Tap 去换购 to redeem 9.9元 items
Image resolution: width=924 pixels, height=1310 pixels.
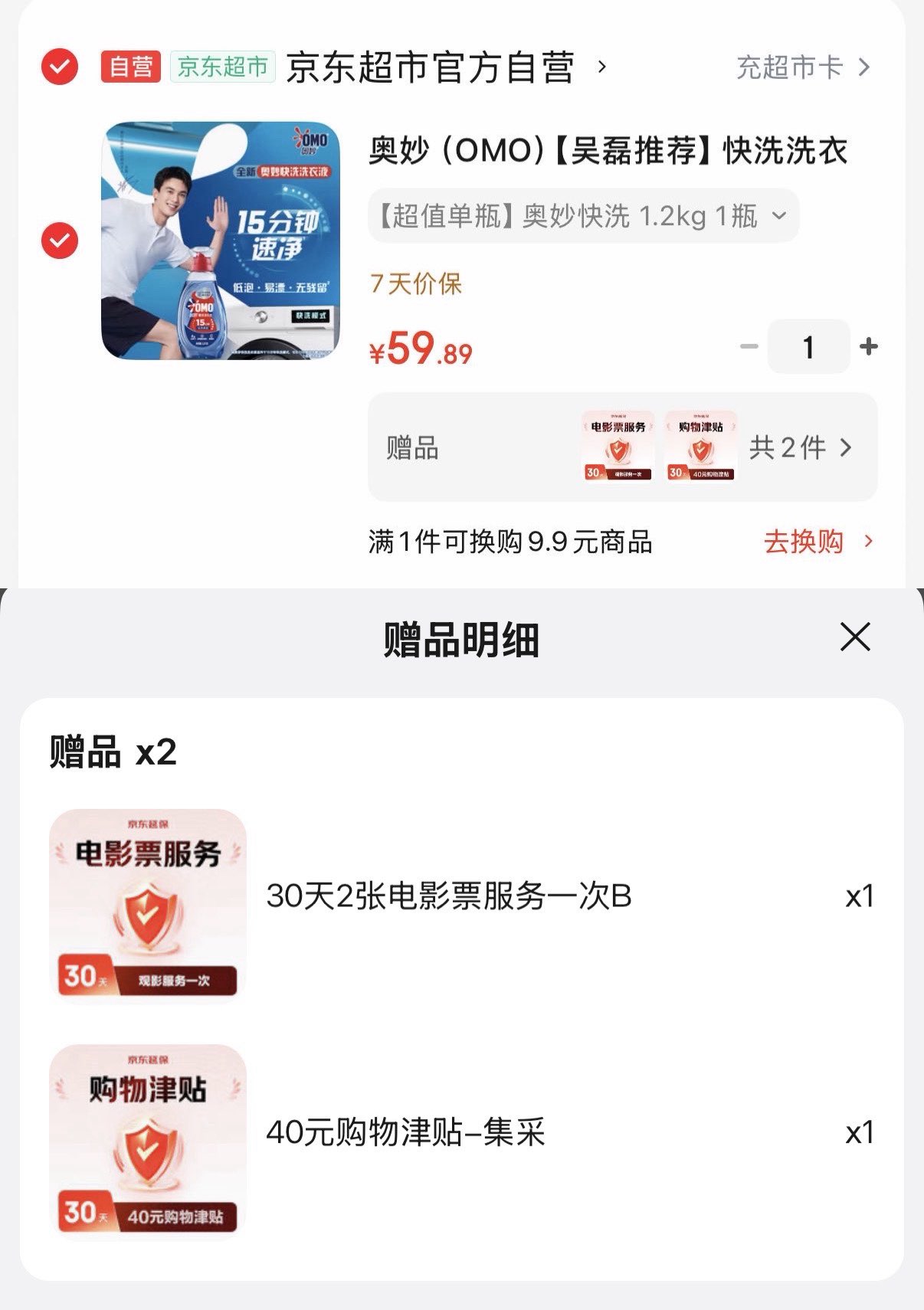coord(817,542)
